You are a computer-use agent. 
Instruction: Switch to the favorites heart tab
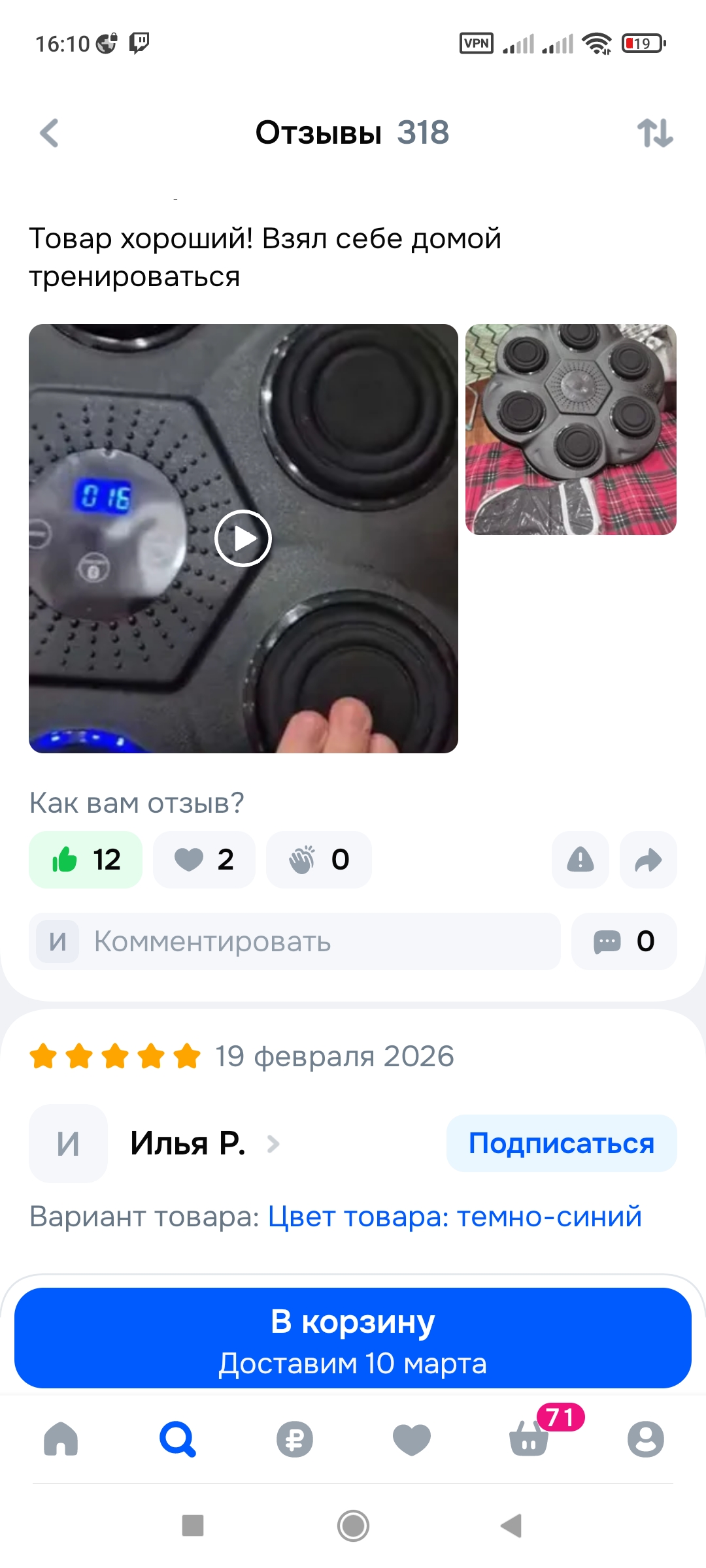412,1439
